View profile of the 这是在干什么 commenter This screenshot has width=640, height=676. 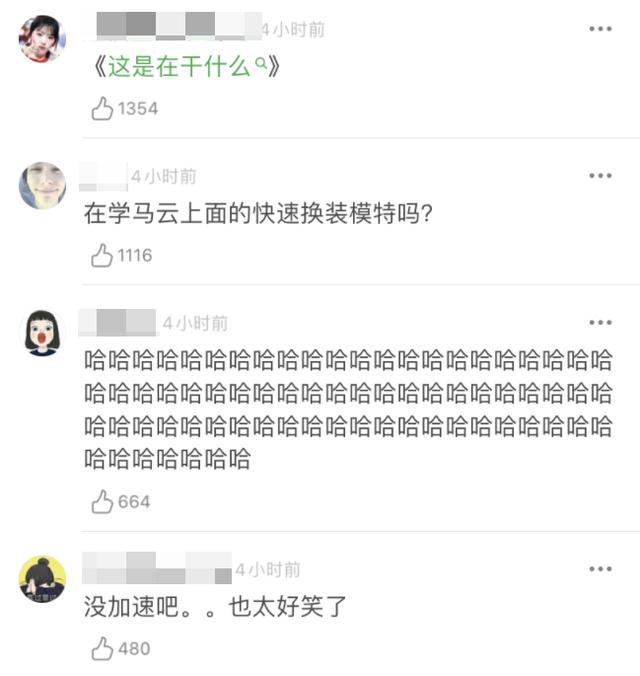43,39
